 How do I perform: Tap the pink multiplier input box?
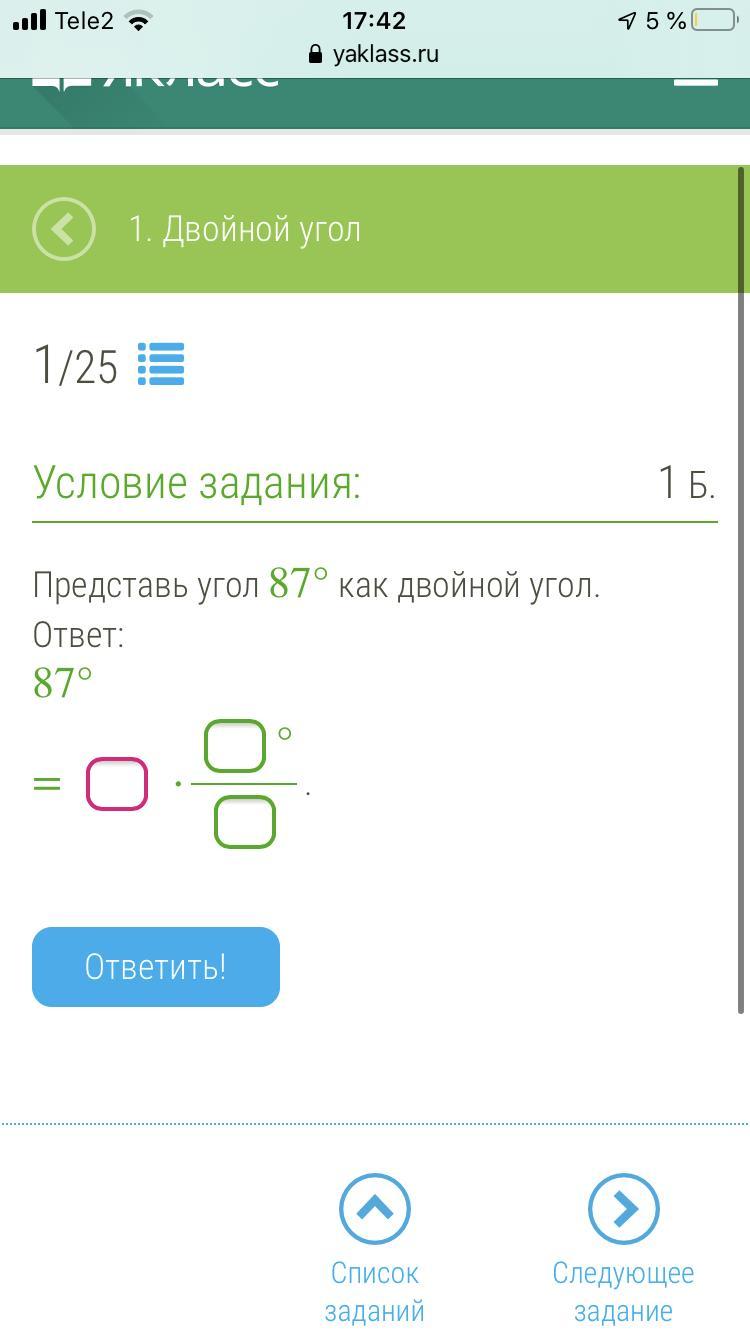click(x=117, y=783)
